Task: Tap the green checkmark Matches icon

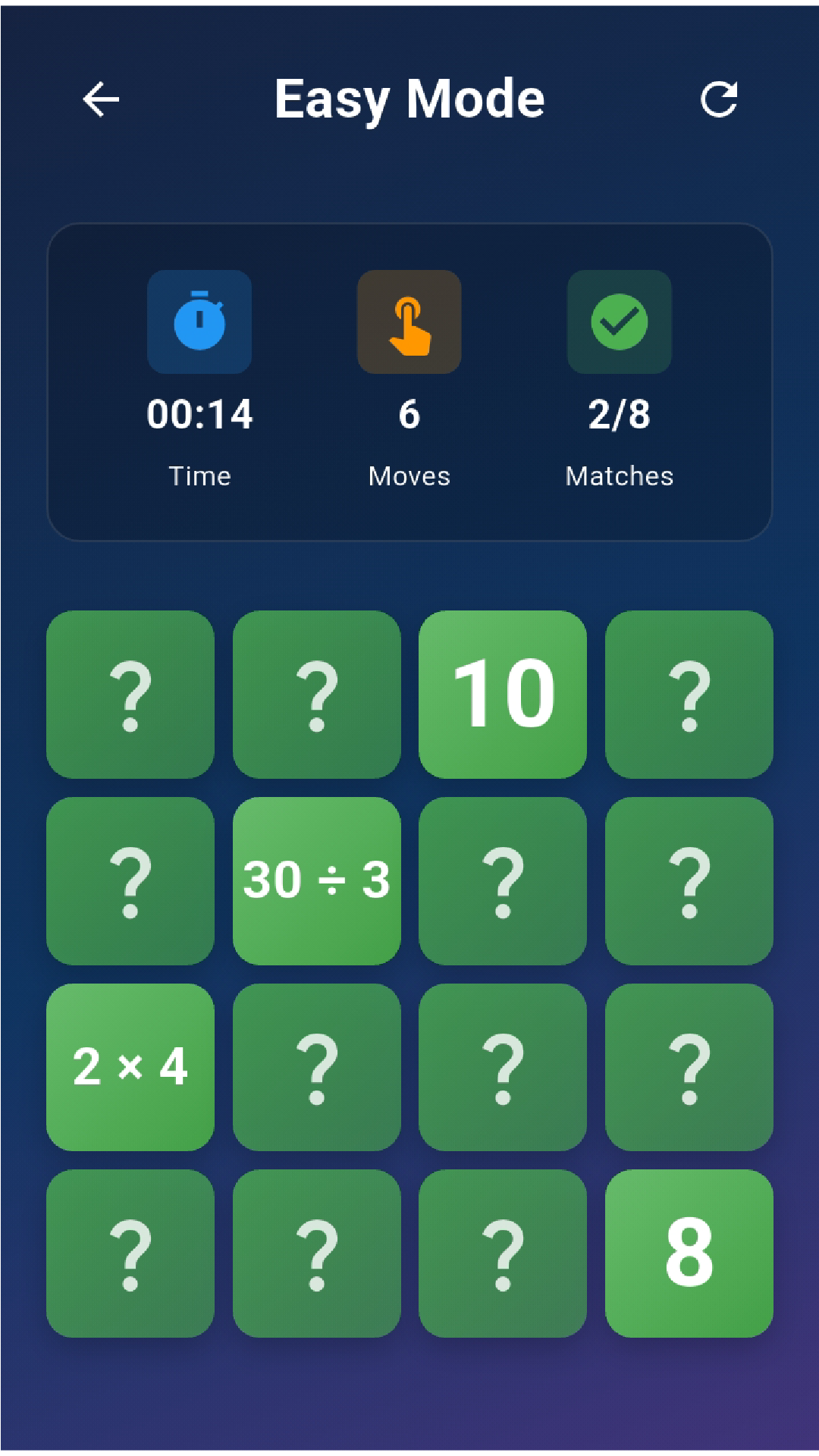Action: [618, 322]
